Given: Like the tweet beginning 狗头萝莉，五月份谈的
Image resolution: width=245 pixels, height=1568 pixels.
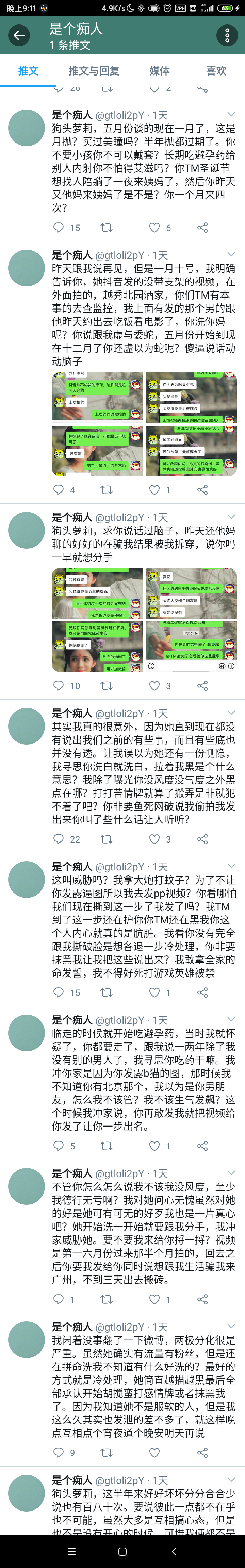Looking at the screenshot, I should (x=155, y=228).
